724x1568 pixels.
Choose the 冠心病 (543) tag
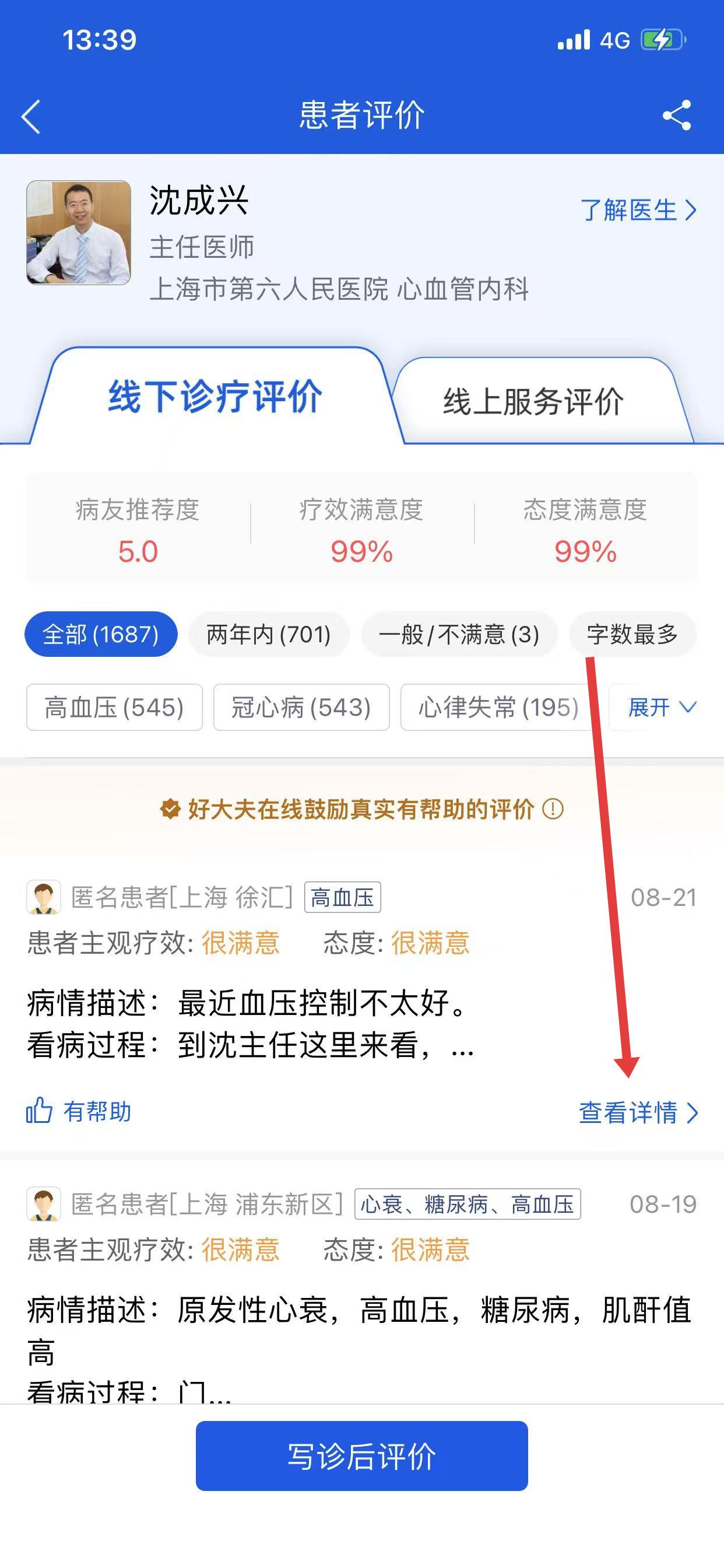301,708
